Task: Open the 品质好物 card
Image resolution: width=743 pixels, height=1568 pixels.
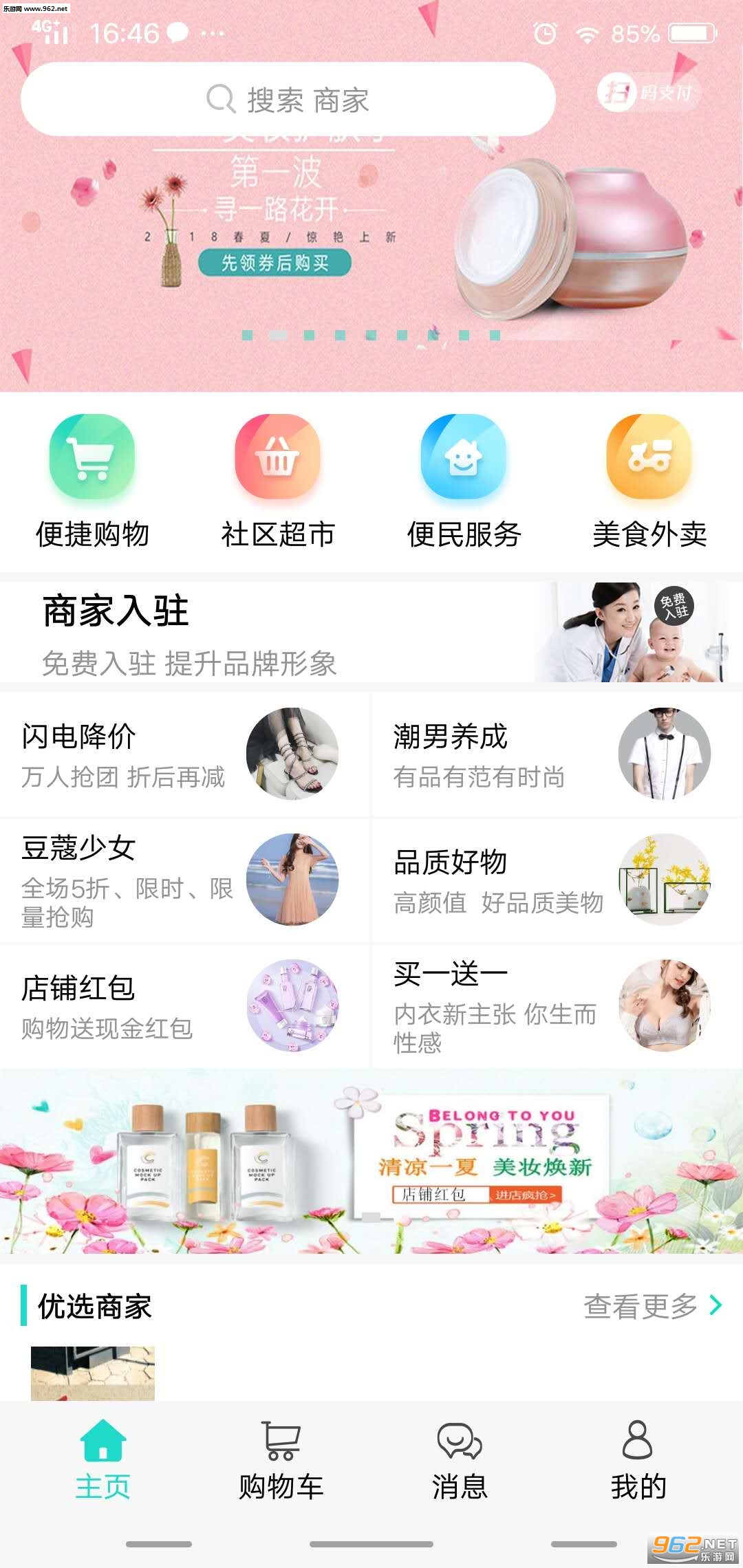Action: point(557,880)
